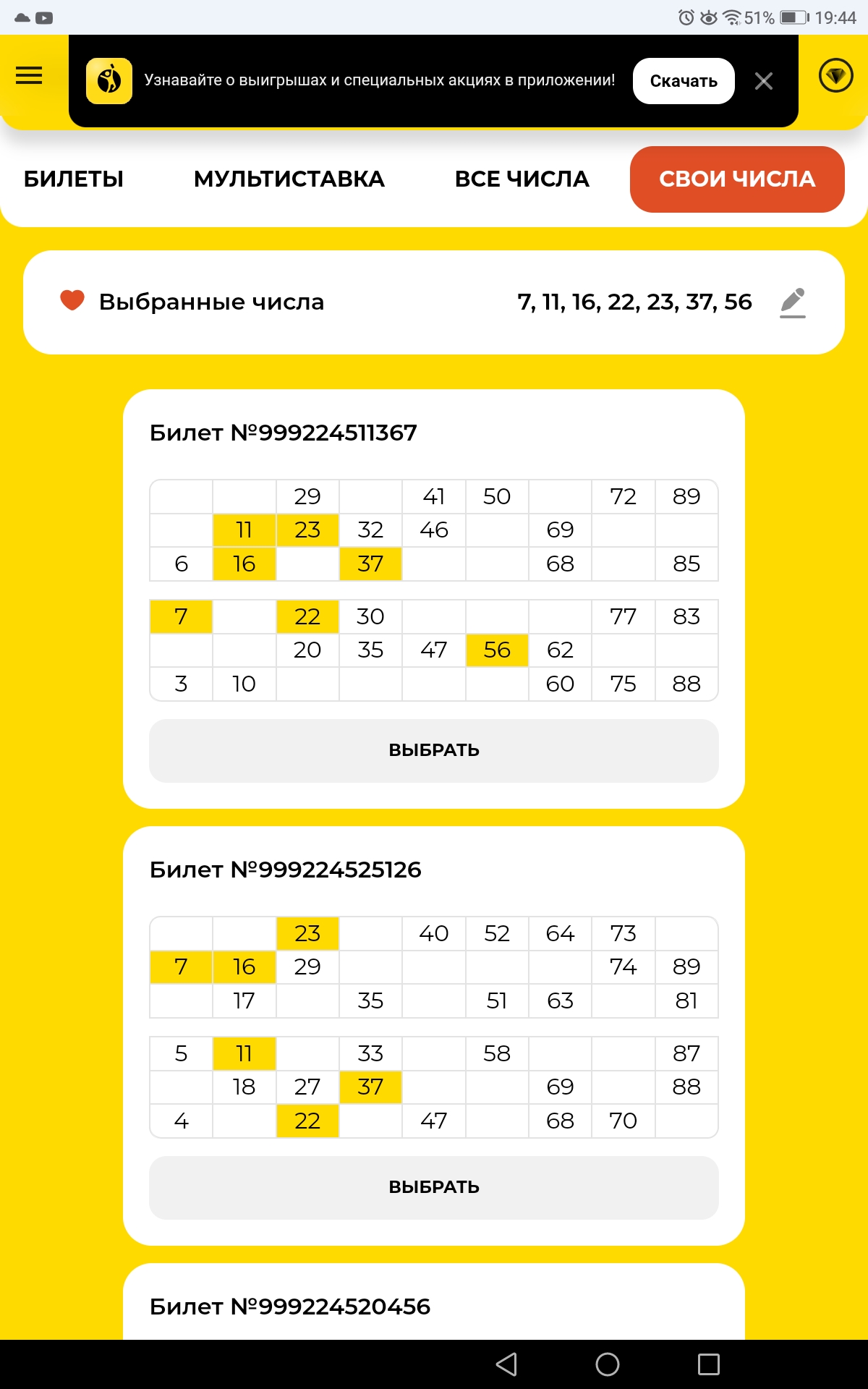Image resolution: width=868 pixels, height=1389 pixels.
Task: Edit the selected numbers with pencil icon
Action: coord(793,302)
